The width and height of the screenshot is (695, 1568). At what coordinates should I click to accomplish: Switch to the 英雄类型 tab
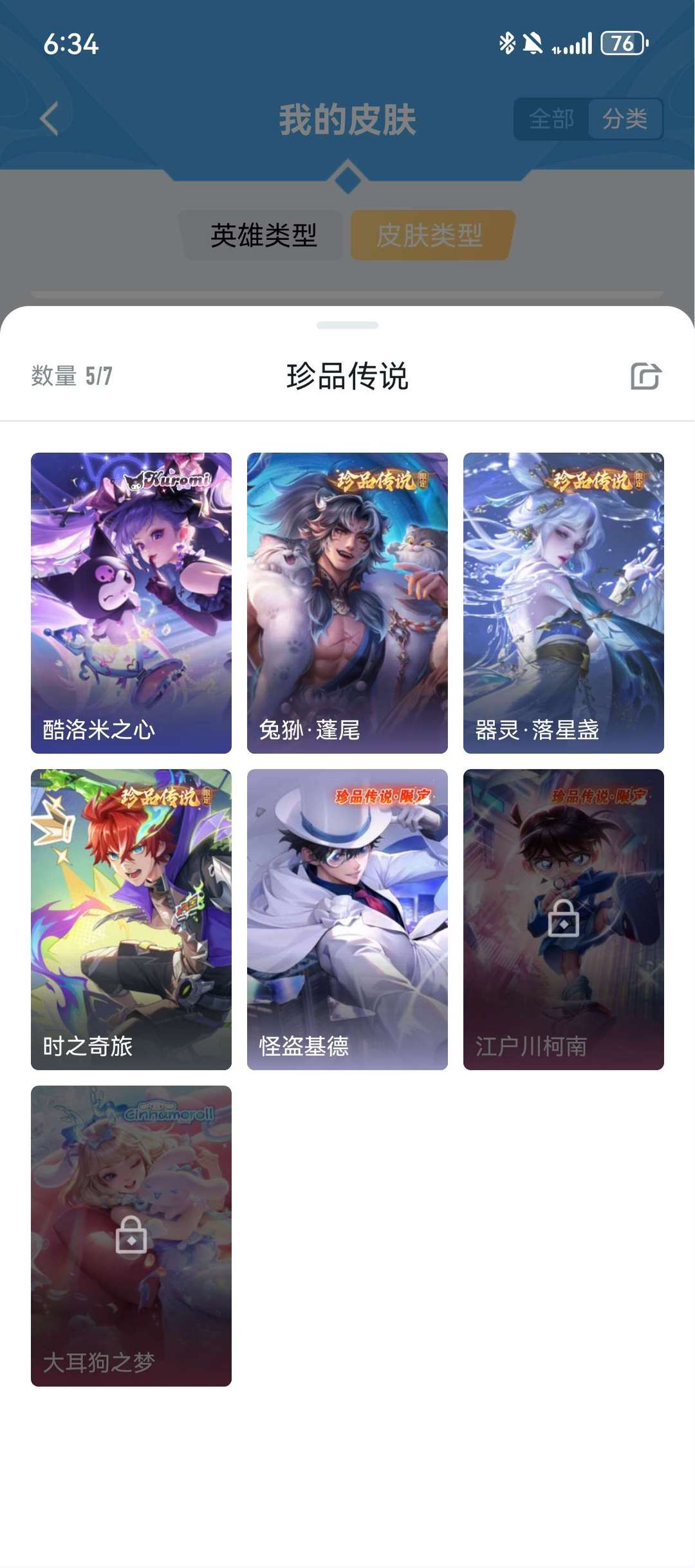264,235
